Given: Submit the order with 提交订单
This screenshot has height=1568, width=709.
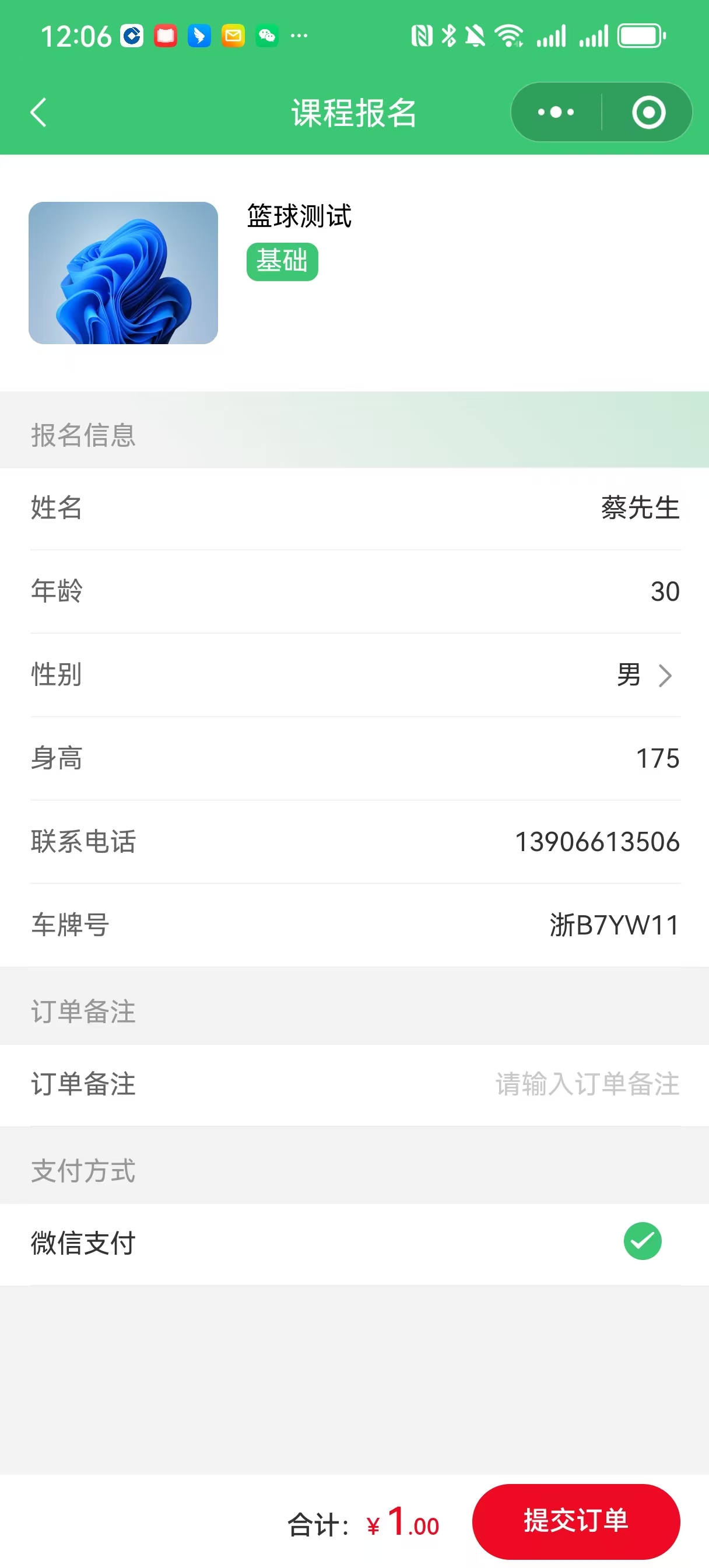Looking at the screenshot, I should (x=575, y=1521).
